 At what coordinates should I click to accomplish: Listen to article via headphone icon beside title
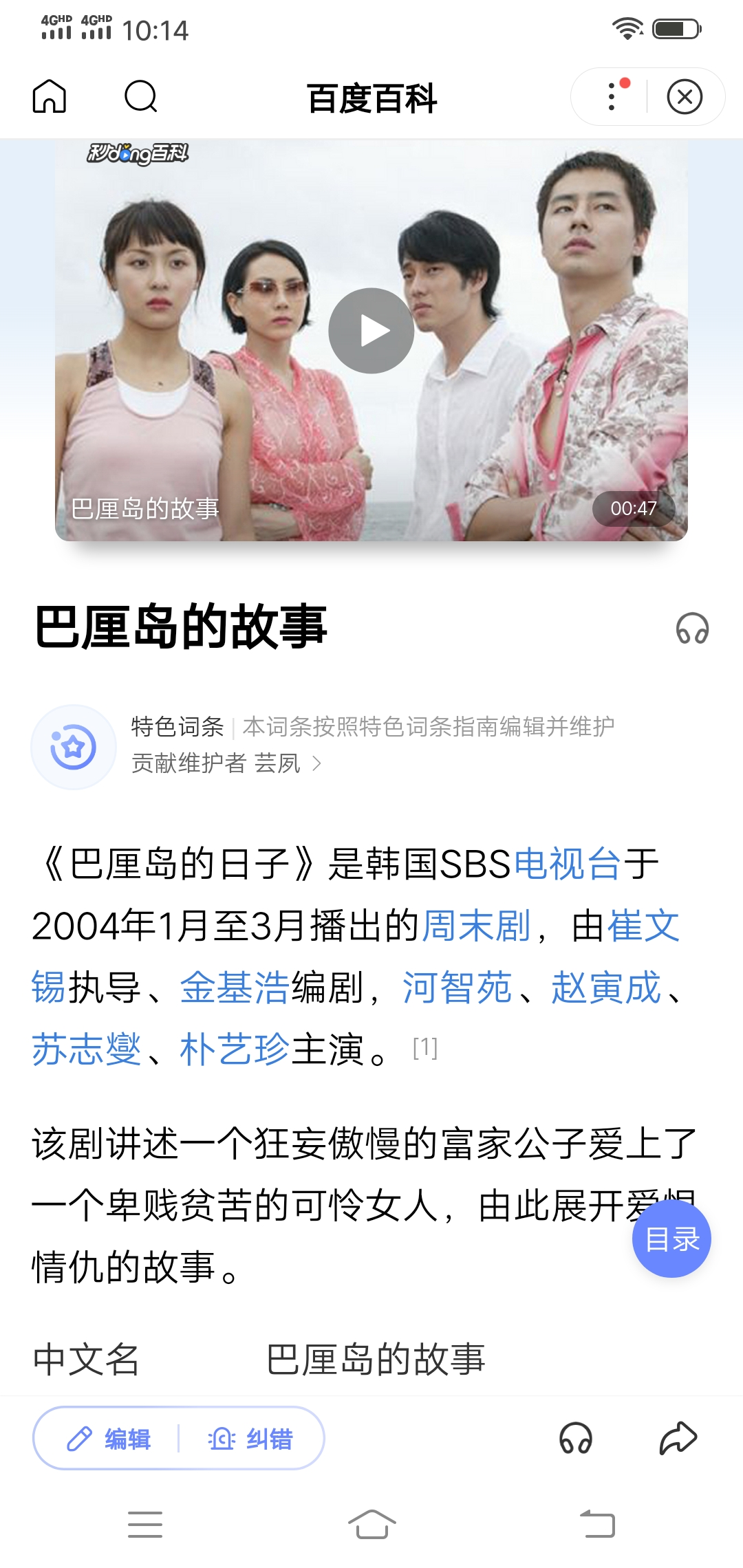coord(692,629)
